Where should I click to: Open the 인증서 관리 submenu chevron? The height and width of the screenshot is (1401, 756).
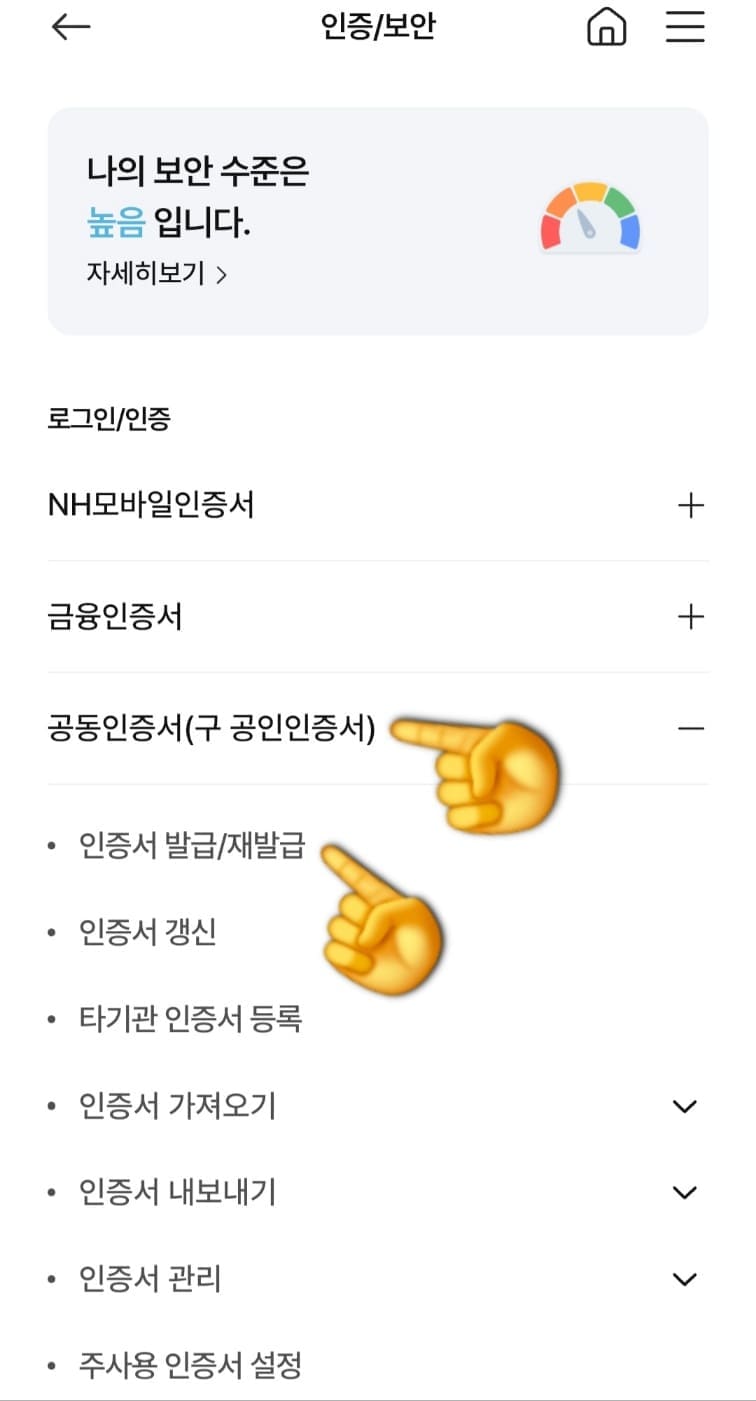(684, 1277)
